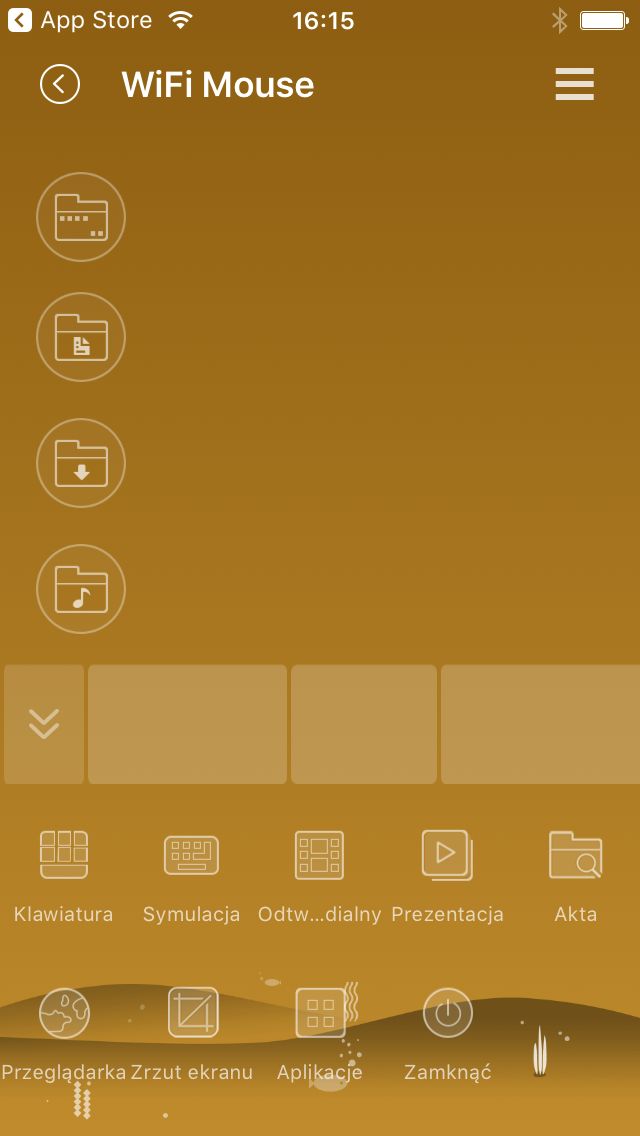640x1136 pixels.
Task: Collapse the panel with the double chevron
Action: tap(44, 724)
